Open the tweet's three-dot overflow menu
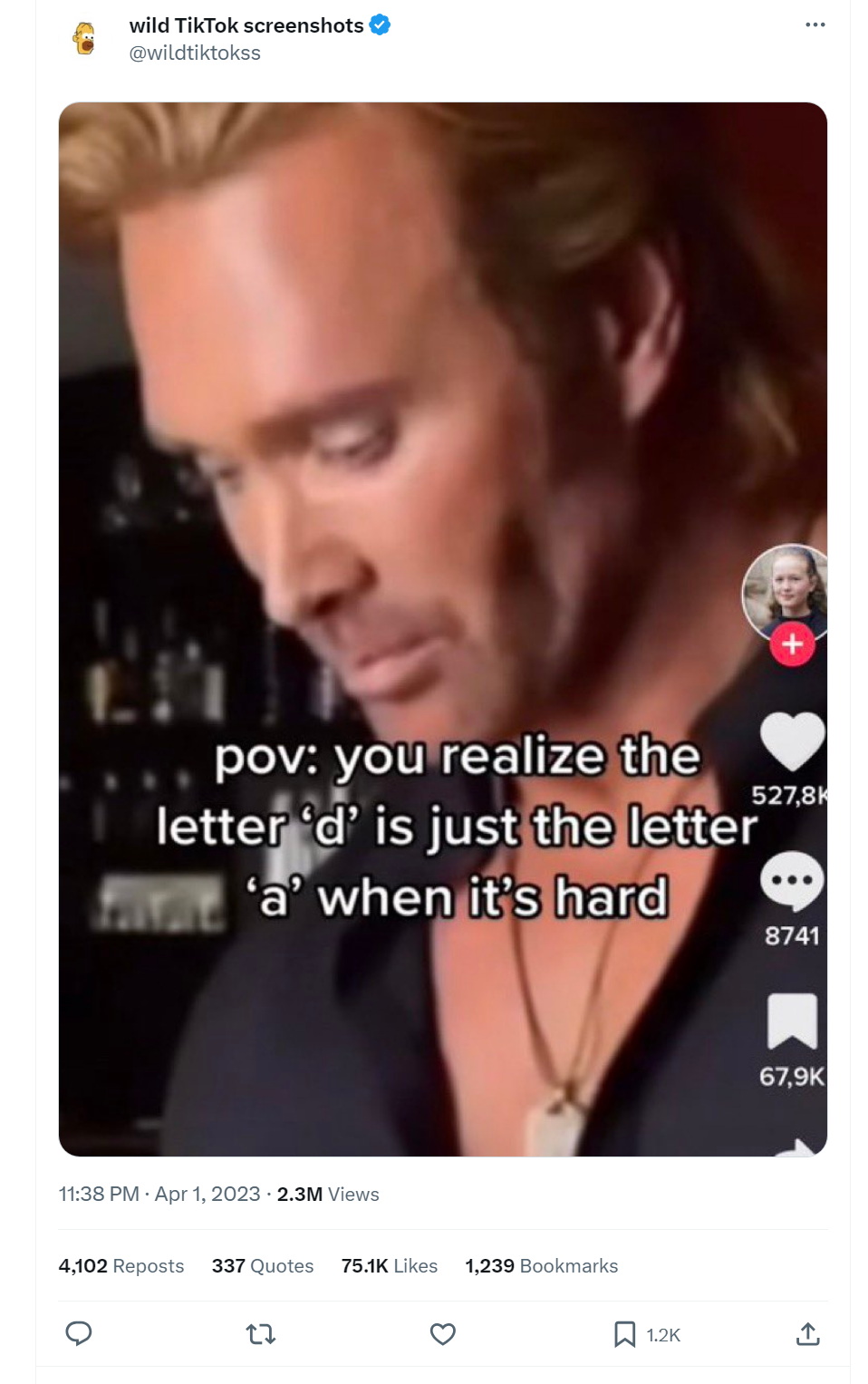The image size is (868, 1384). 815,24
